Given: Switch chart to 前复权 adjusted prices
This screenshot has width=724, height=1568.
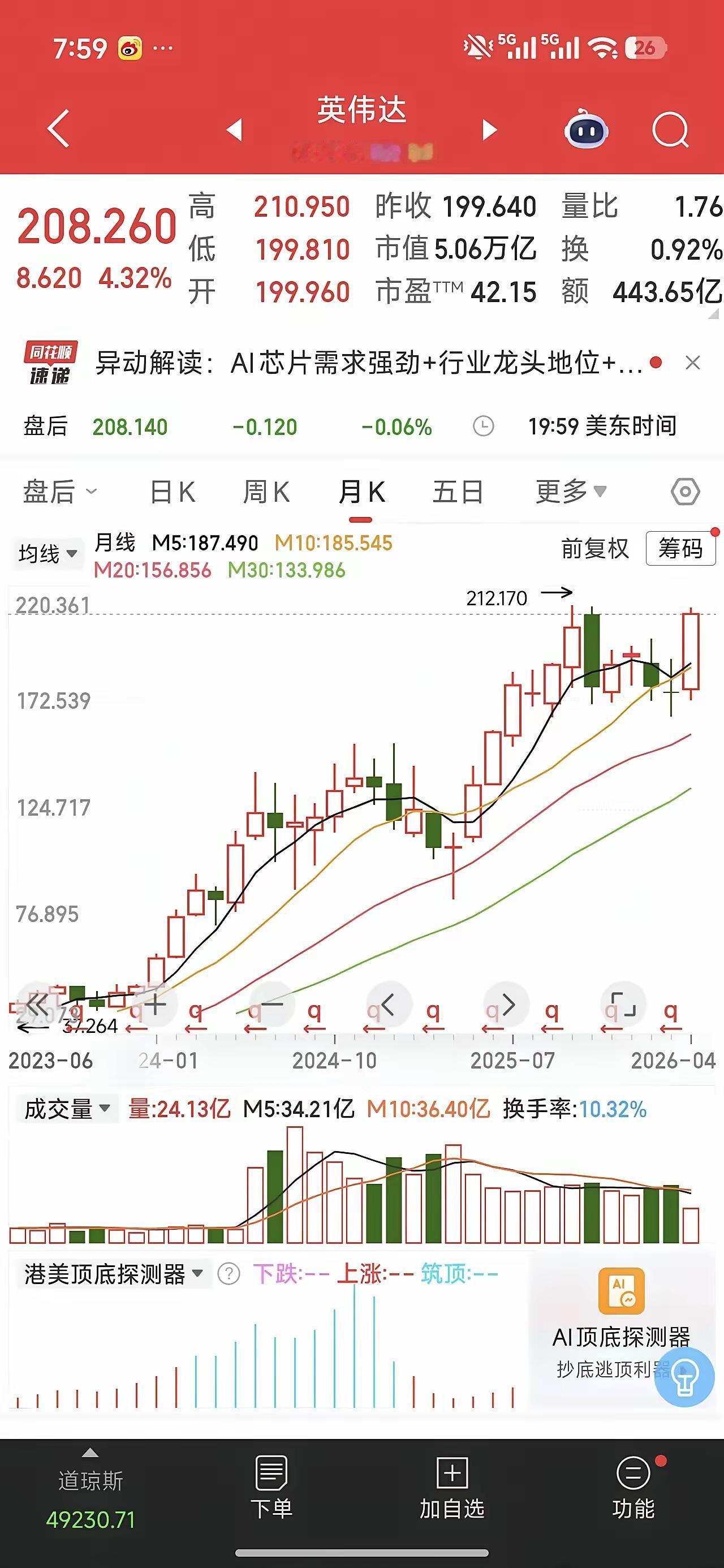Looking at the screenshot, I should point(594,549).
